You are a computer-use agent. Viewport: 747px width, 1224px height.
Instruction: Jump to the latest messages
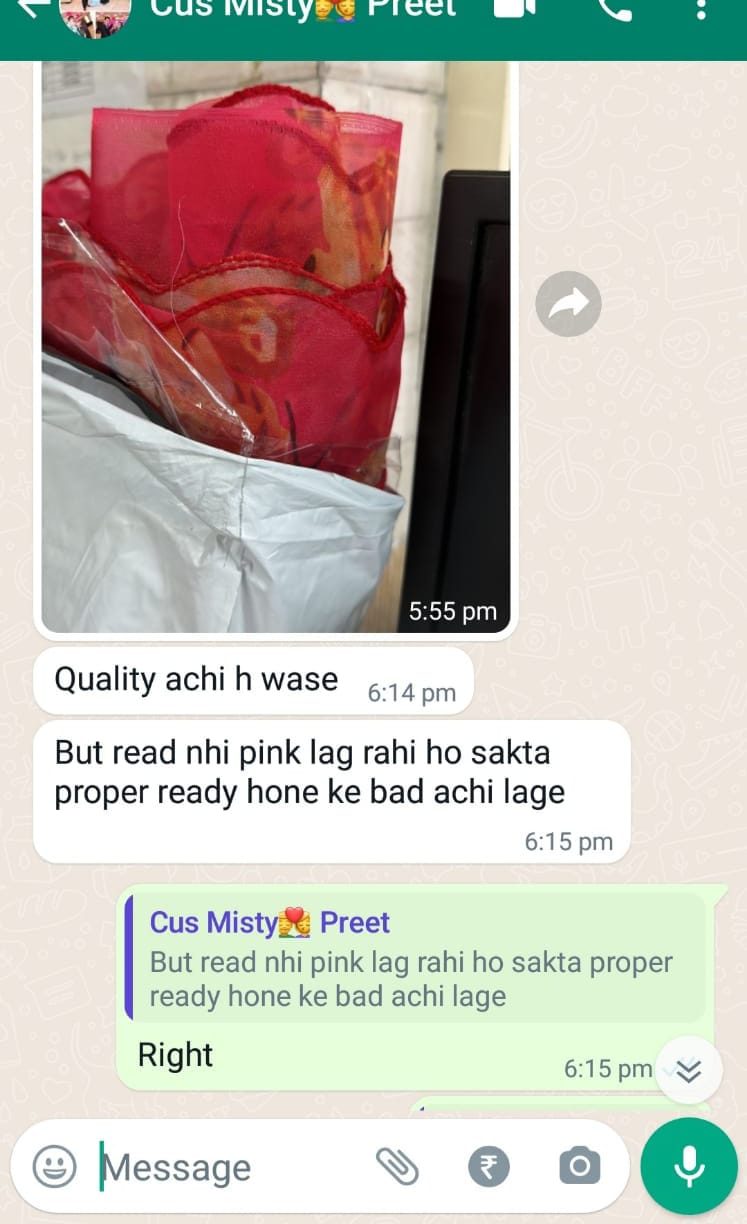[689, 1070]
